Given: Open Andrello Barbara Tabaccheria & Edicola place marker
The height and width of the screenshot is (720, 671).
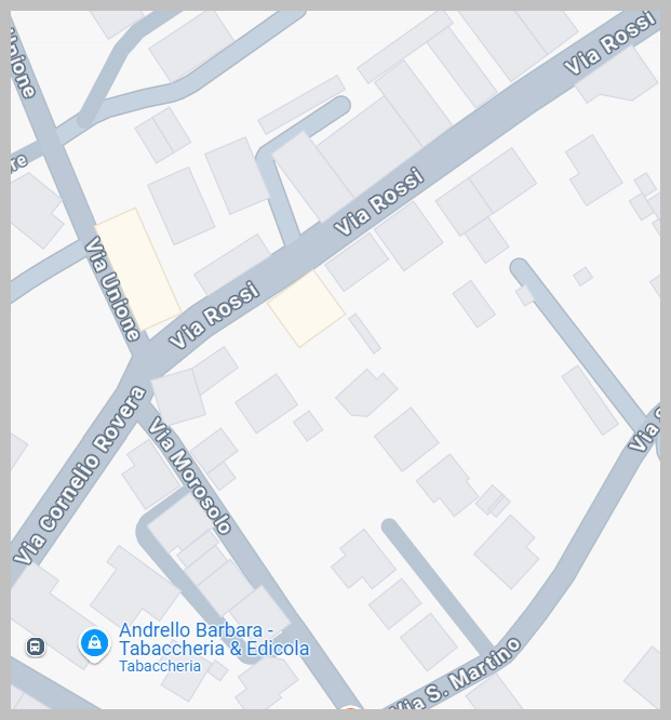Looking at the screenshot, I should (x=94, y=642).
